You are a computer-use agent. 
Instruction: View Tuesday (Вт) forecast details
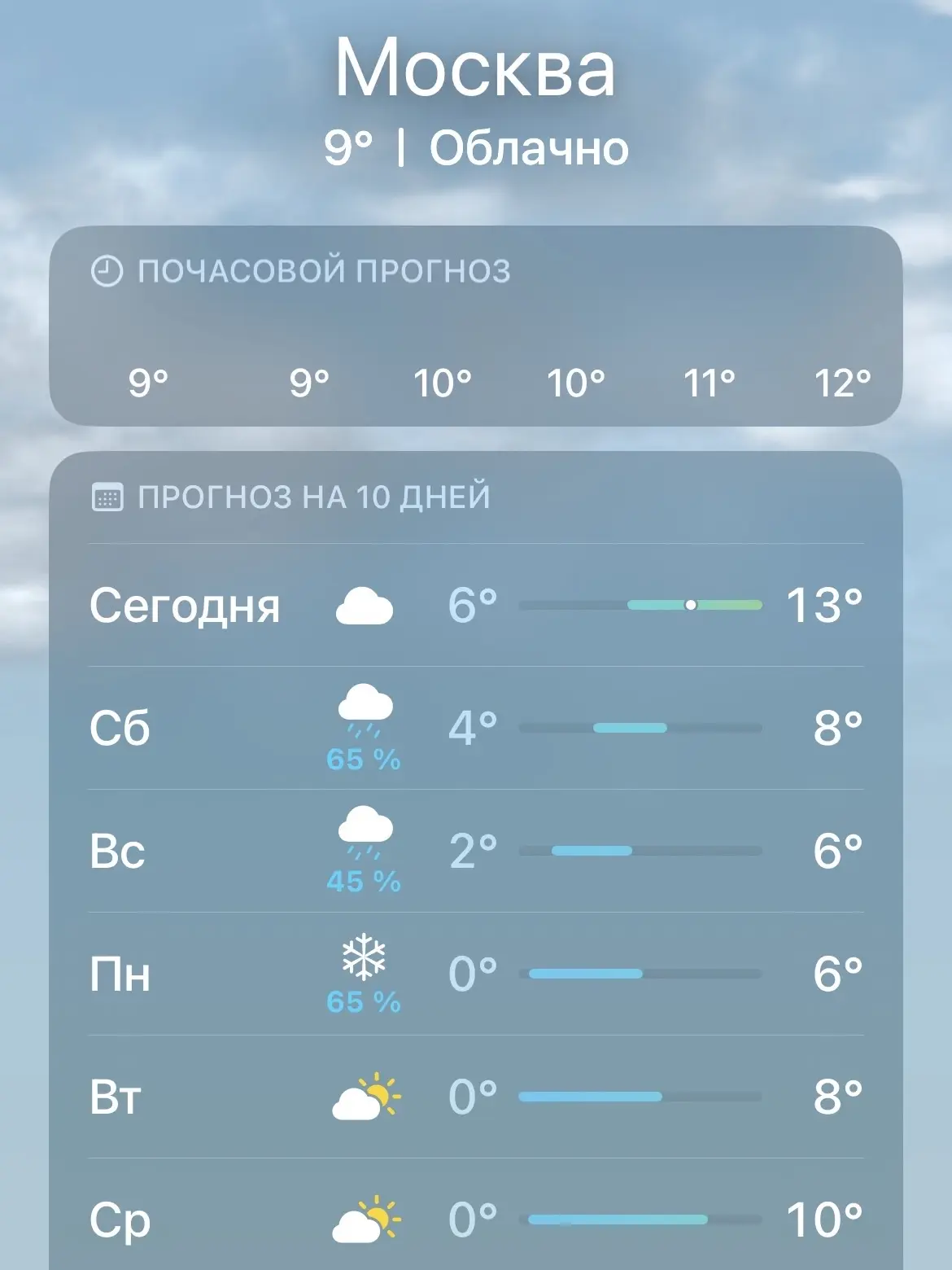[x=475, y=1097]
